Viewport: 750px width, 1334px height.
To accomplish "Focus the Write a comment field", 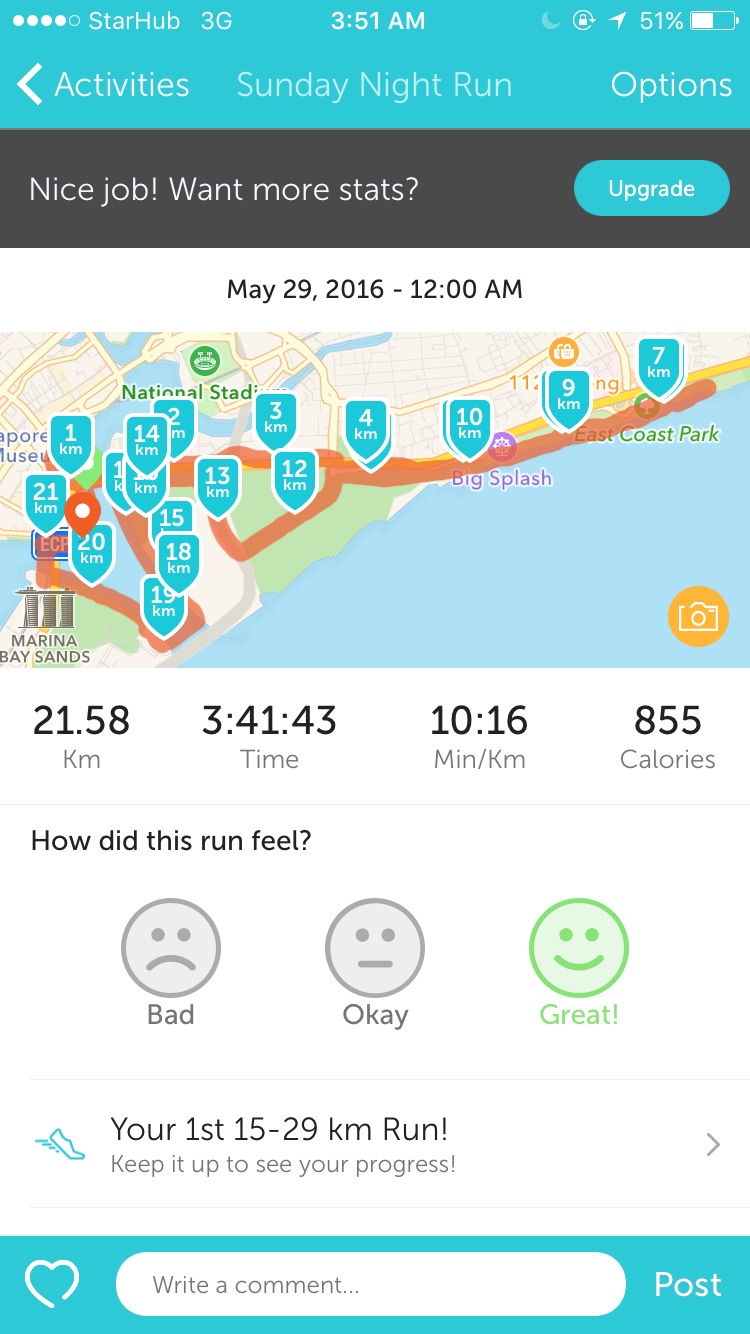I will [x=371, y=1285].
